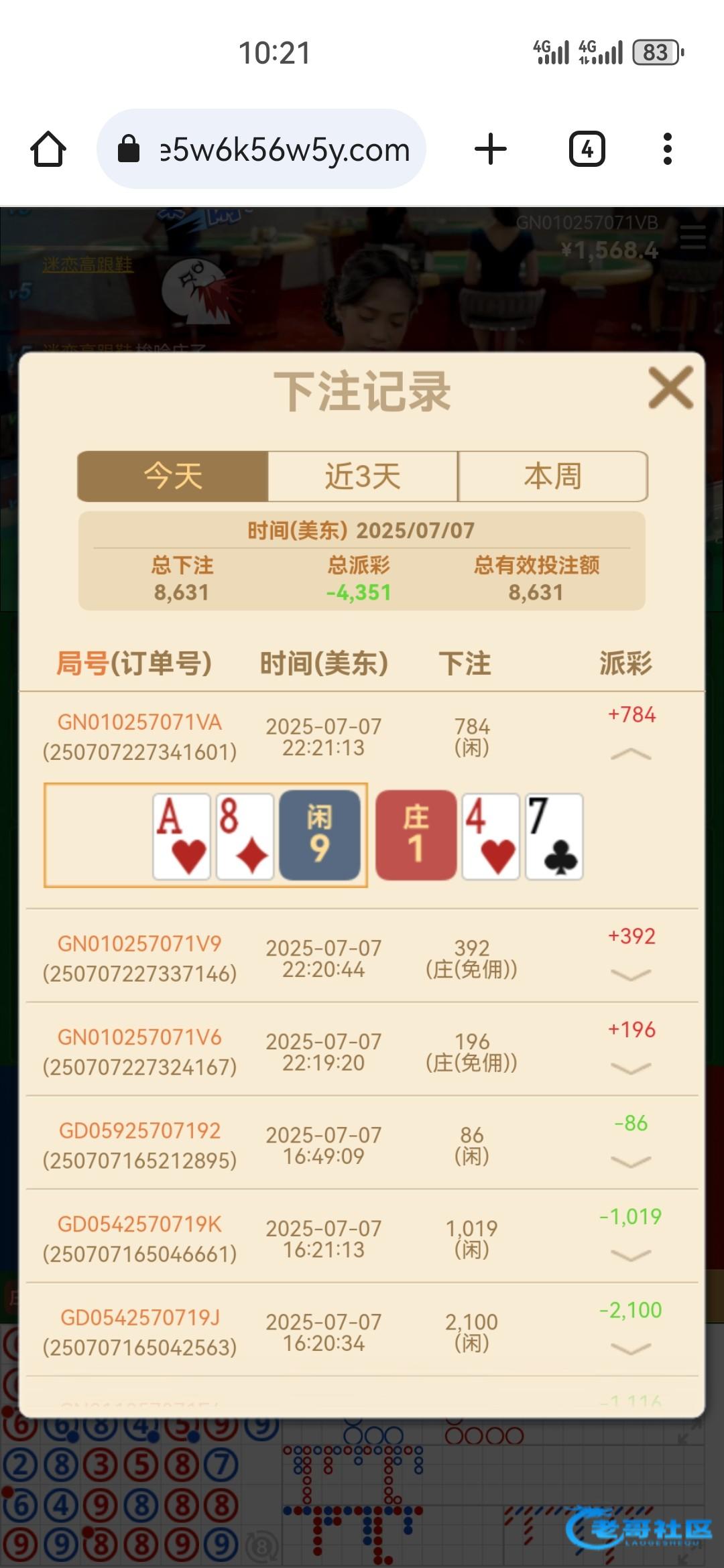The width and height of the screenshot is (724, 1568).
Task: Switch to the 本周 tab
Action: (x=552, y=476)
